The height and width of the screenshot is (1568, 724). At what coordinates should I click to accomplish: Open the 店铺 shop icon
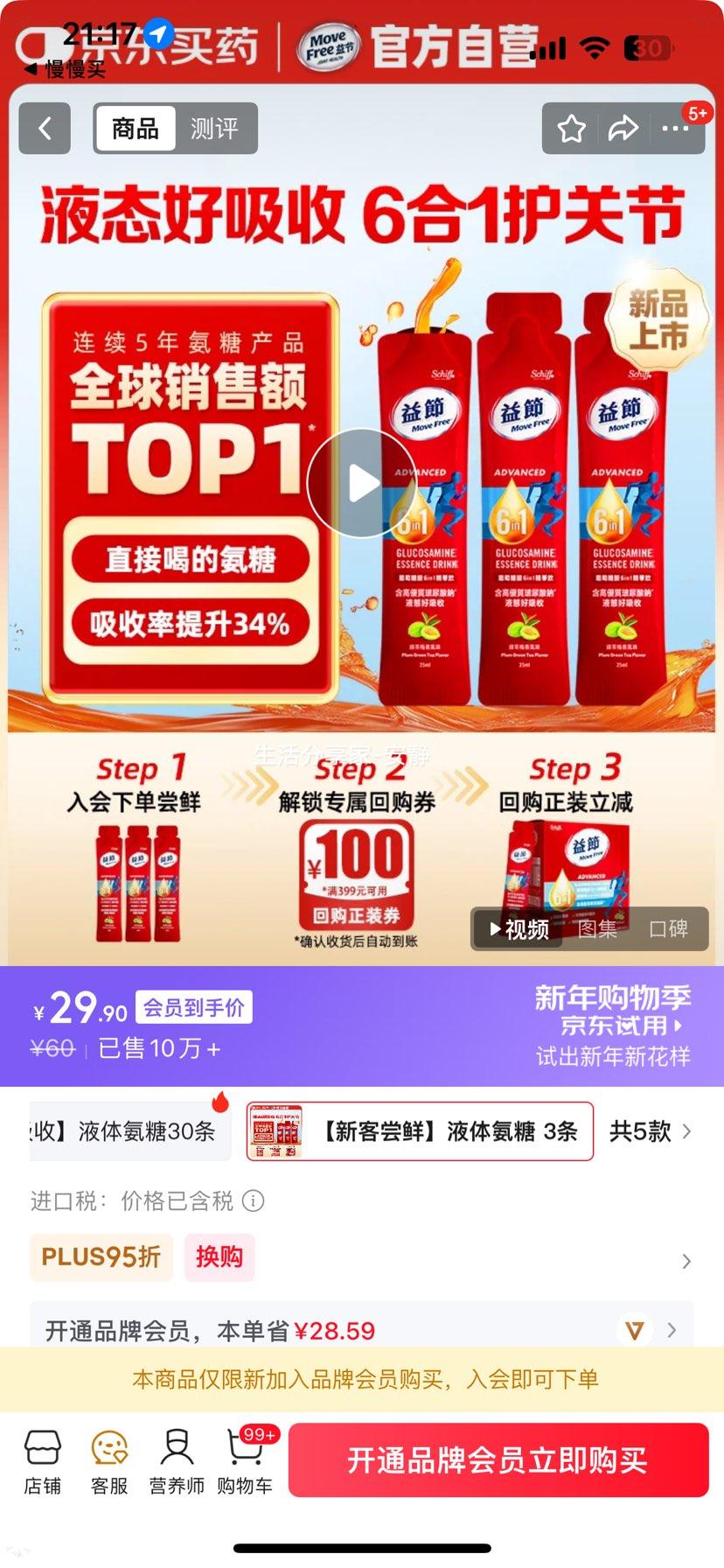43,1457
